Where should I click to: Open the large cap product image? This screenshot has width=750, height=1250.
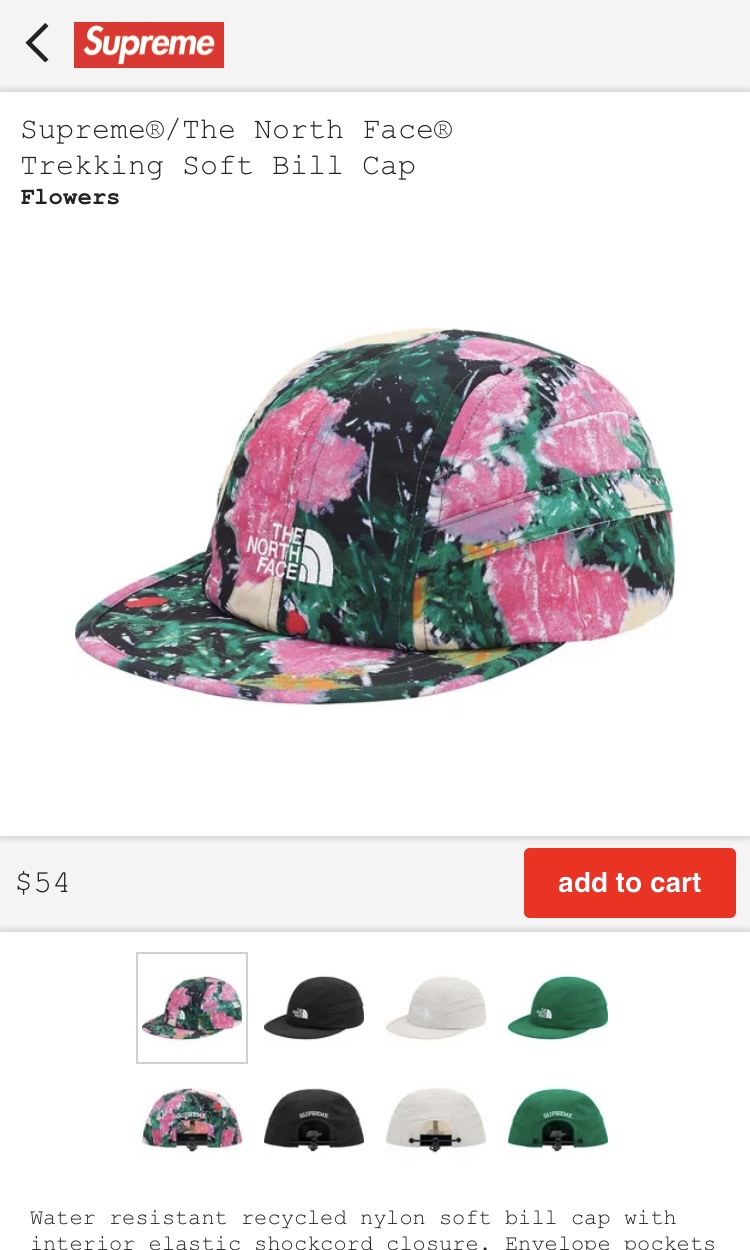(x=375, y=515)
